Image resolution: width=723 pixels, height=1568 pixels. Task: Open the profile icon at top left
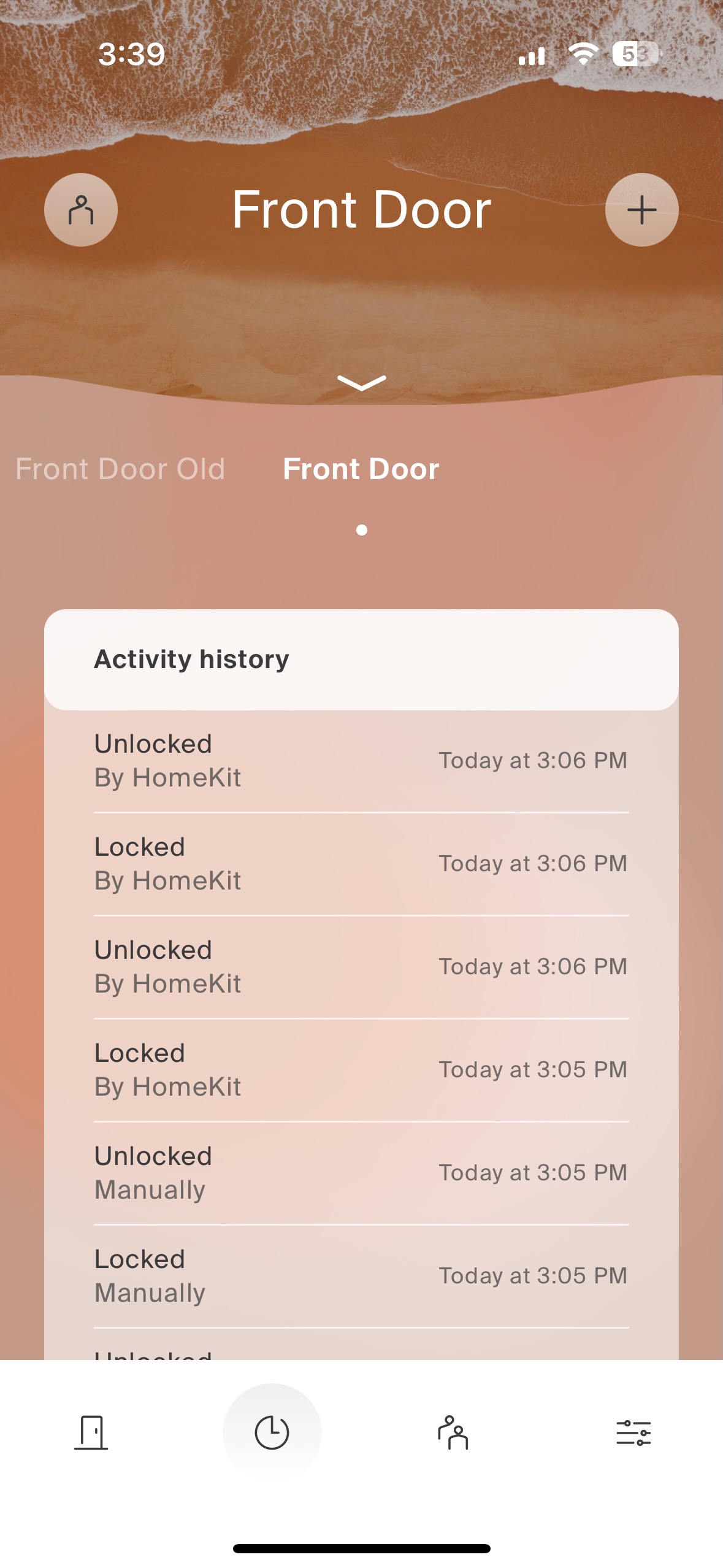click(x=80, y=210)
